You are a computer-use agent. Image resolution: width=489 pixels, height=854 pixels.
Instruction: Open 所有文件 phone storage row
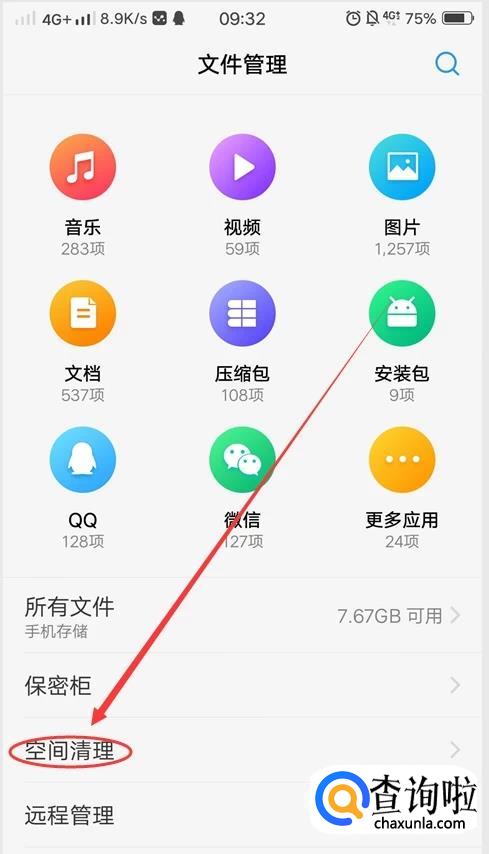pos(242,616)
